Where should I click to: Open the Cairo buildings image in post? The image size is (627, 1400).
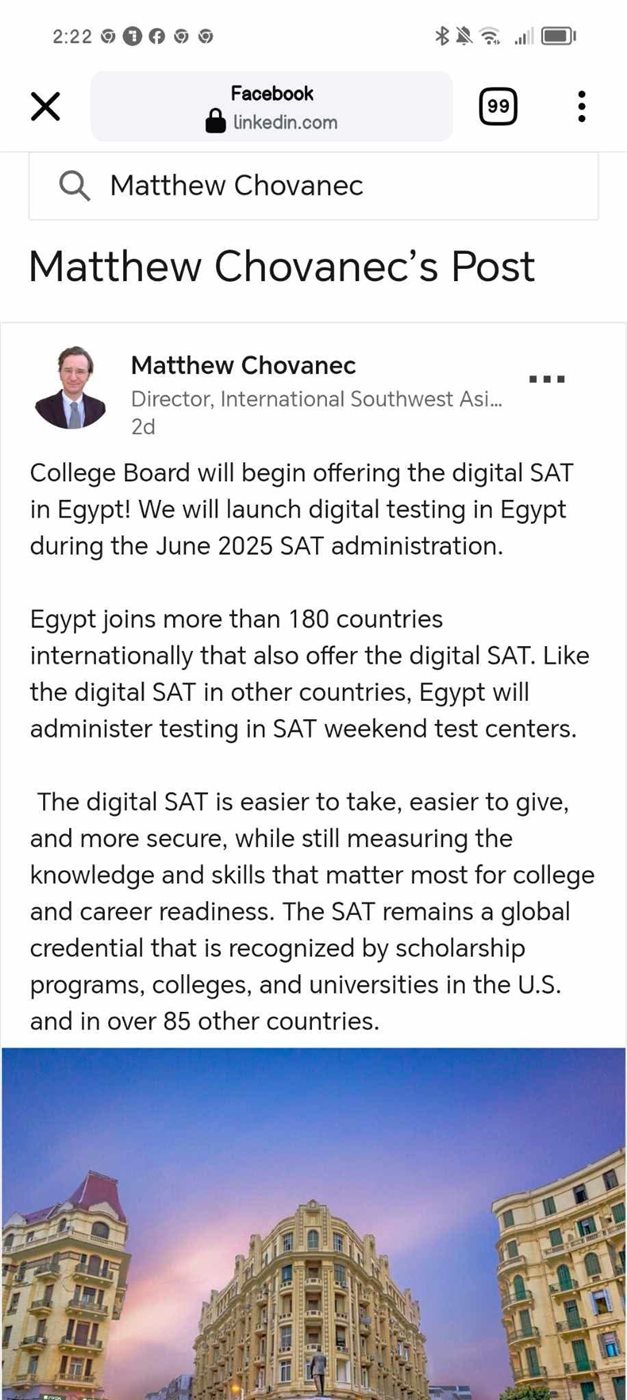[x=313, y=1224]
